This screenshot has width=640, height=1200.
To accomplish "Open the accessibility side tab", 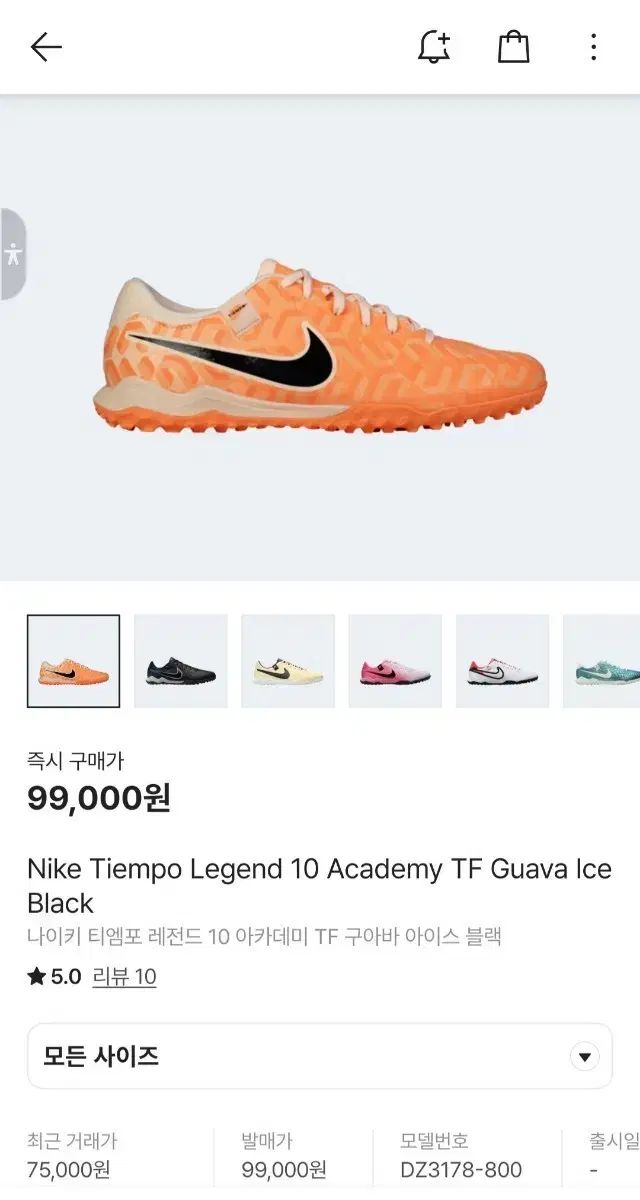I will point(12,254).
